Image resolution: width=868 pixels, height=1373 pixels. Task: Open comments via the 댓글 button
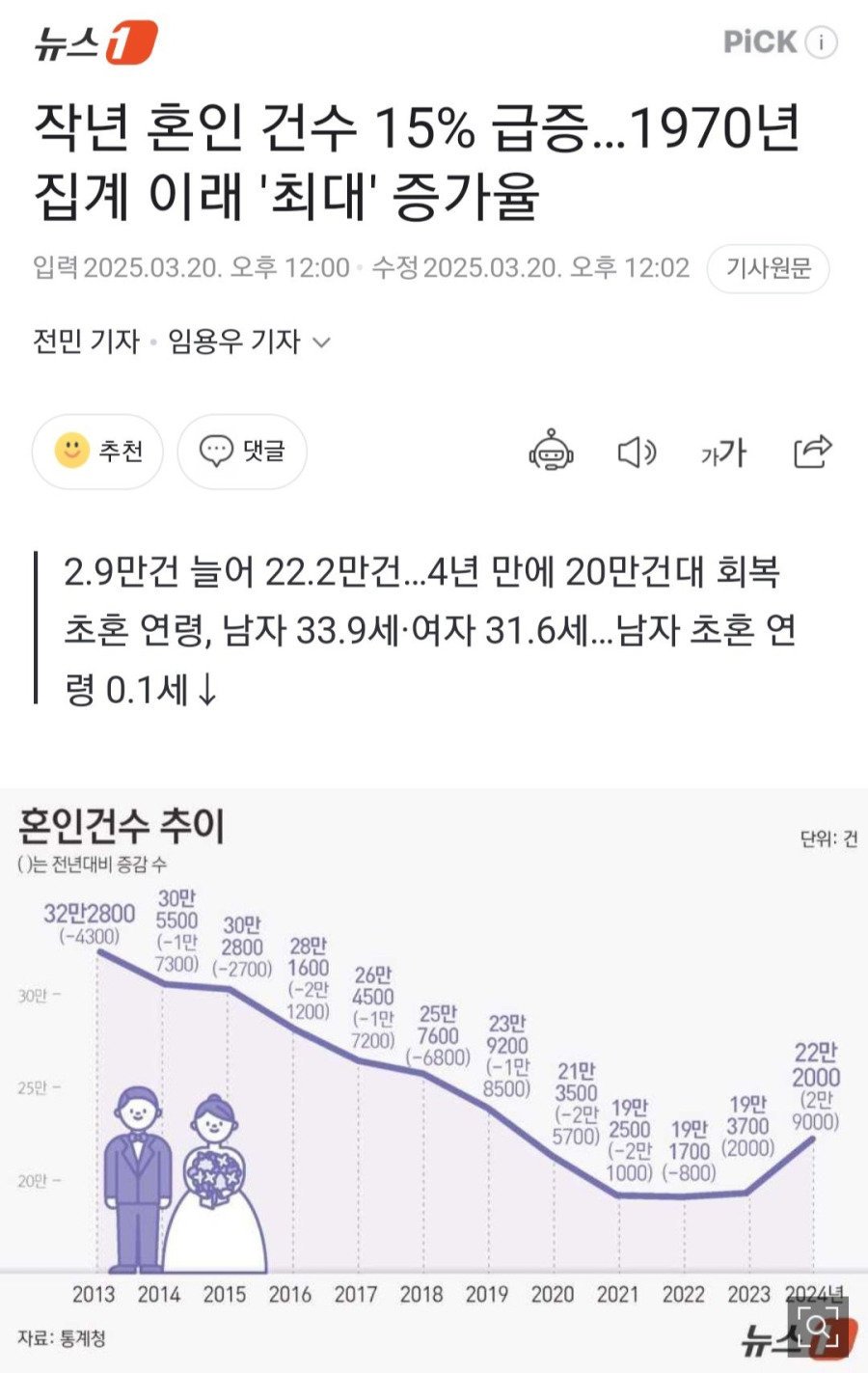point(241,451)
